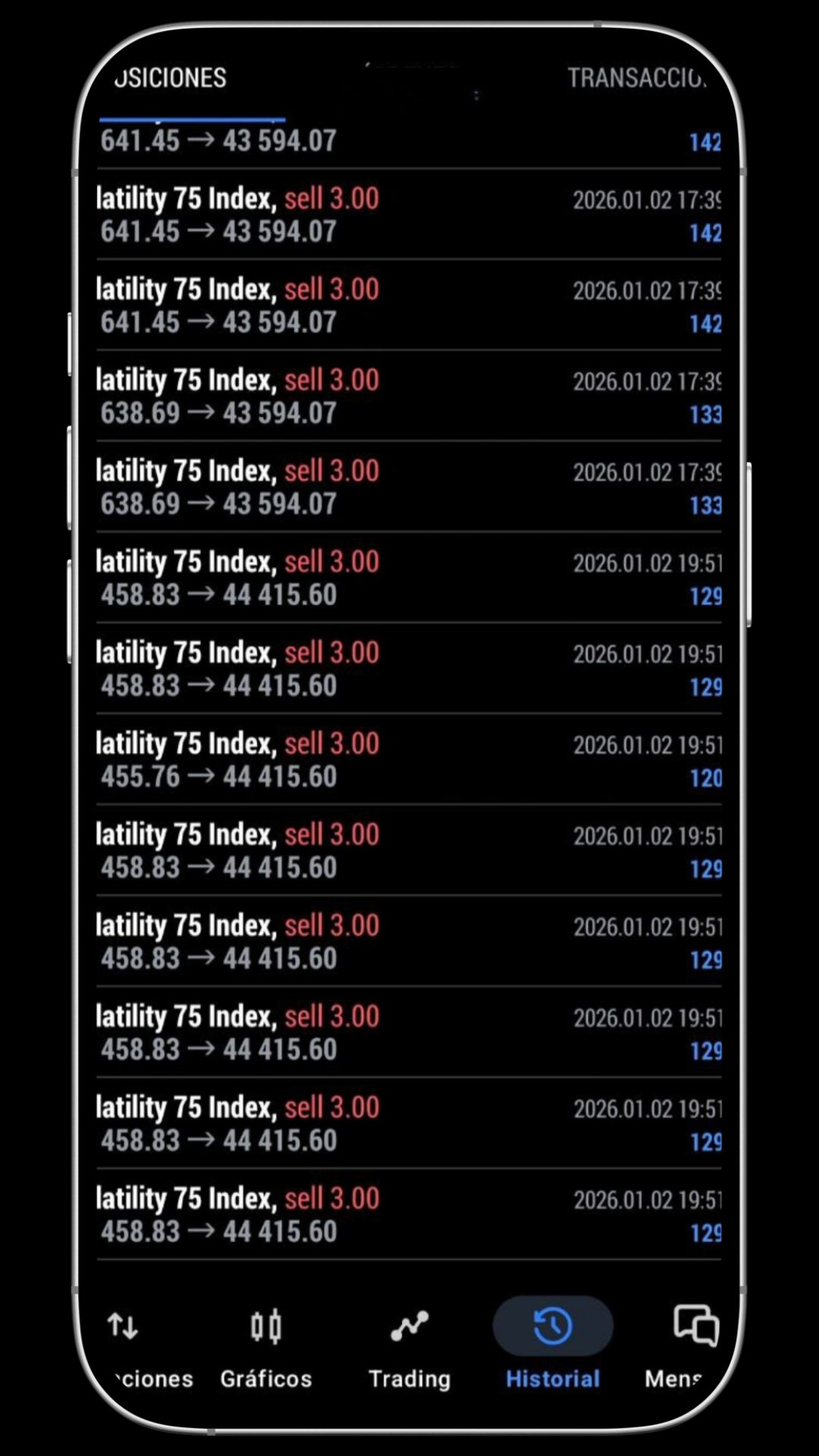Tap the Trading label in bottom bar
The image size is (819, 1456).
[x=409, y=1379]
